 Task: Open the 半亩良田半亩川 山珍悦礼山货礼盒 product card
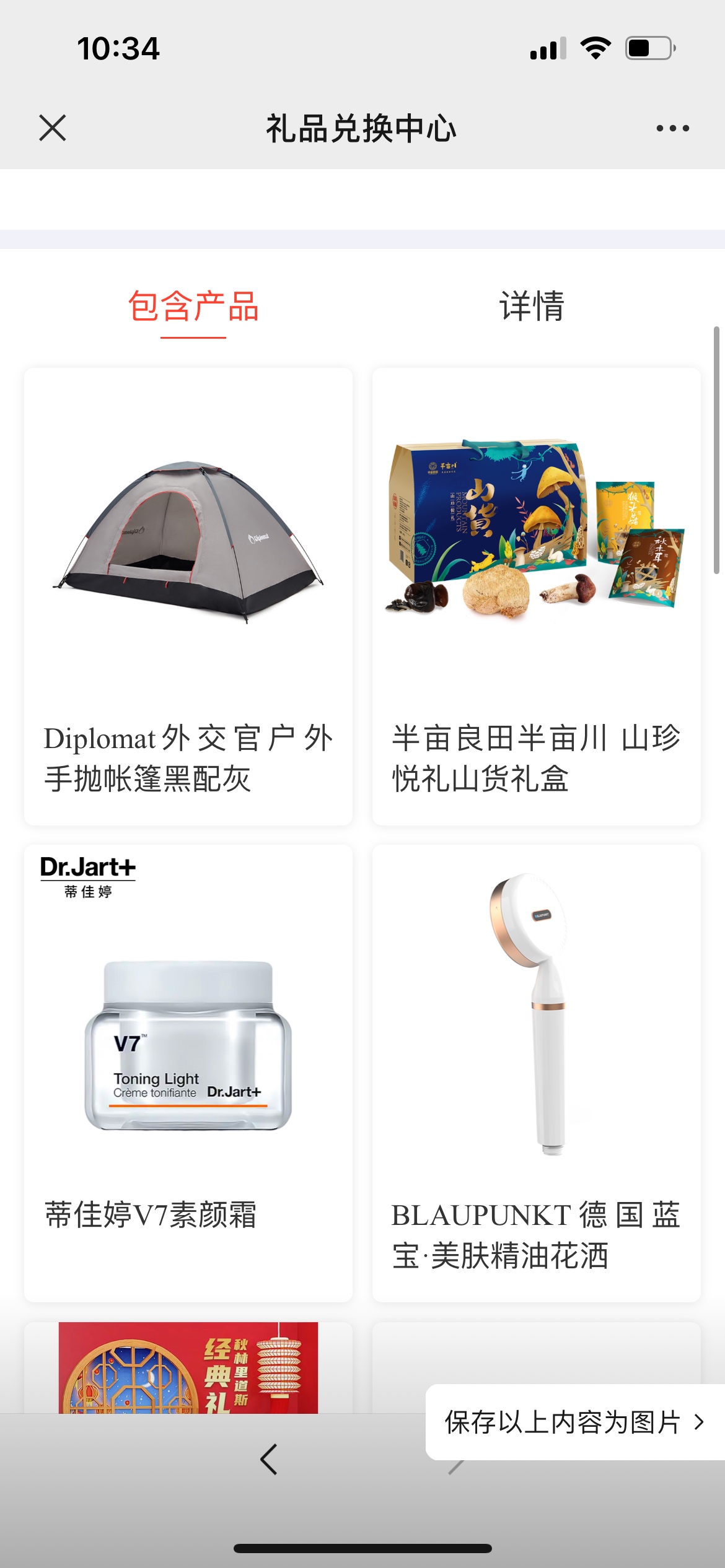click(536, 596)
